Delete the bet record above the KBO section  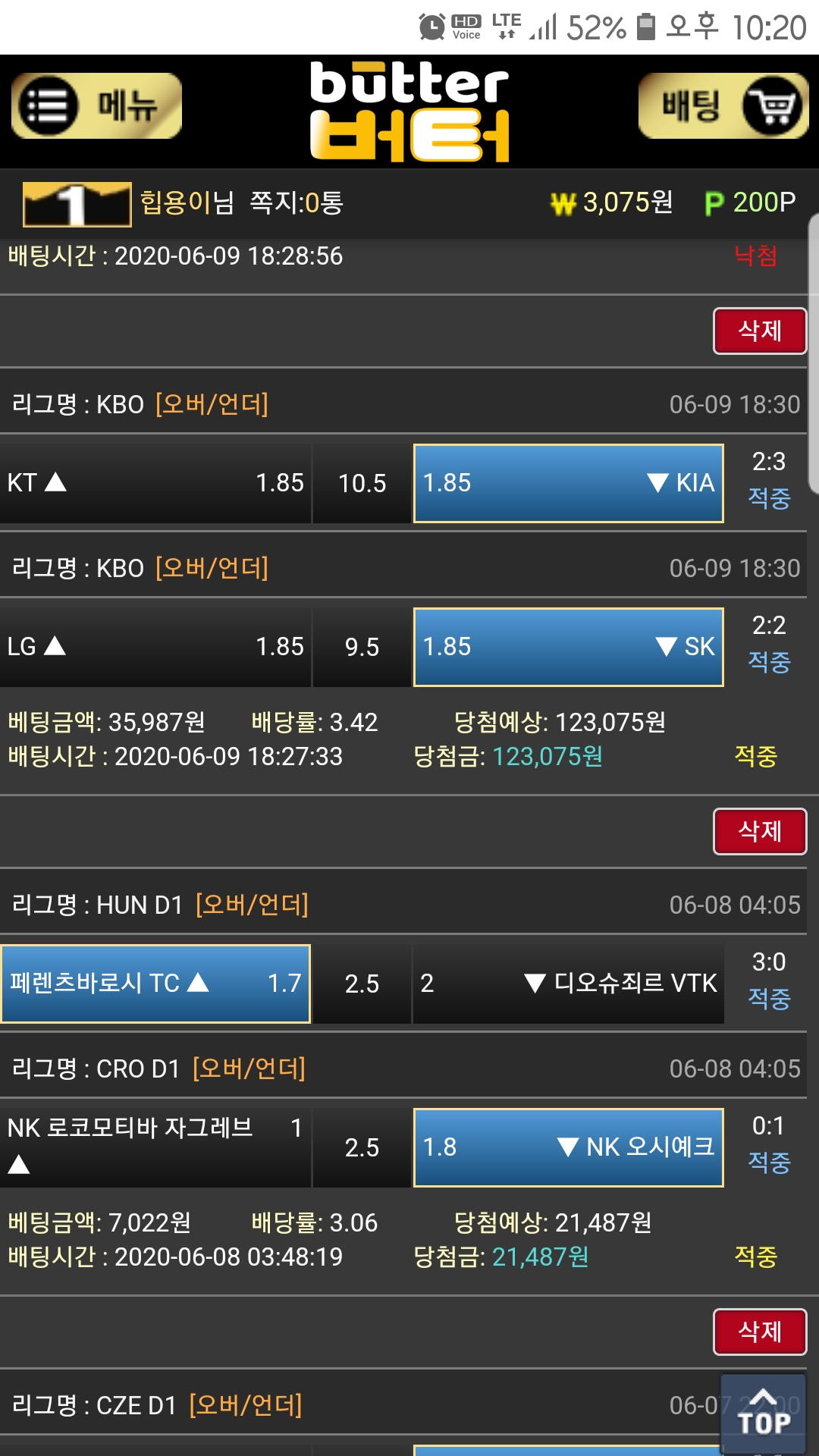pos(759,331)
